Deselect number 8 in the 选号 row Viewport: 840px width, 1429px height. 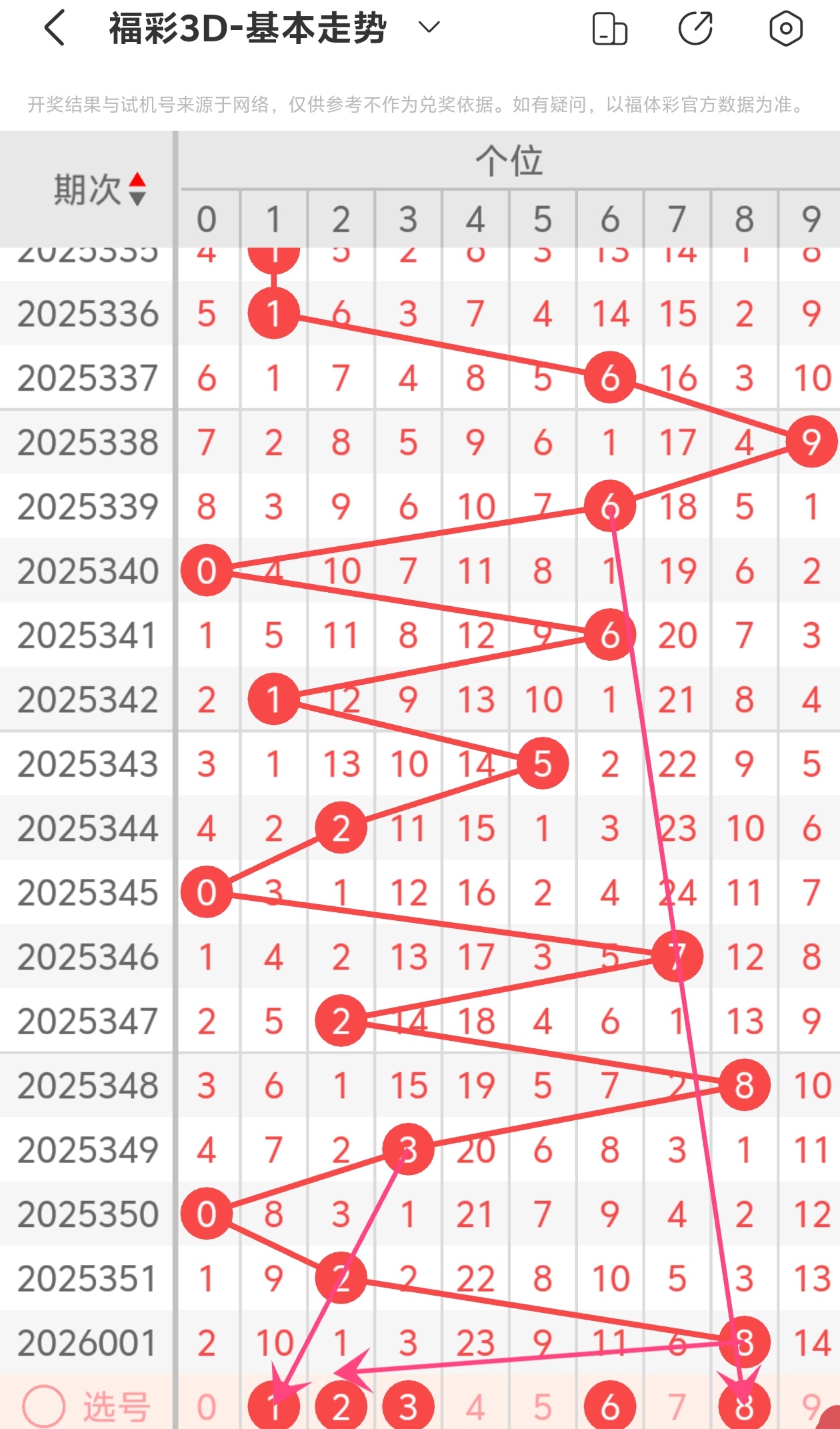pyautogui.click(x=744, y=1407)
